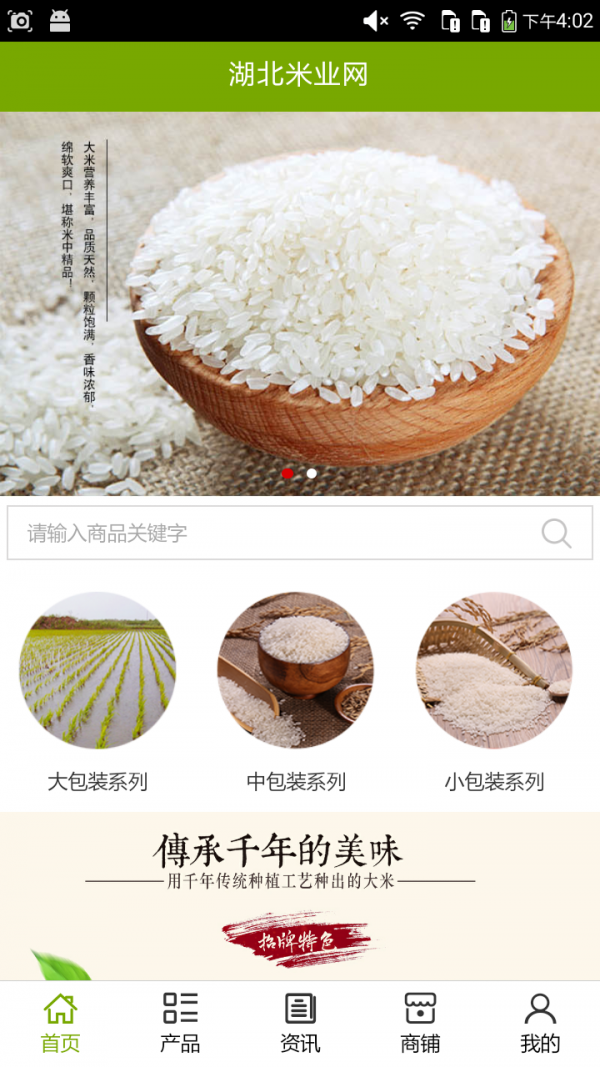Viewport: 600px width, 1067px height.
Task: Open the 我的 profile tab
Action: (x=540, y=1023)
